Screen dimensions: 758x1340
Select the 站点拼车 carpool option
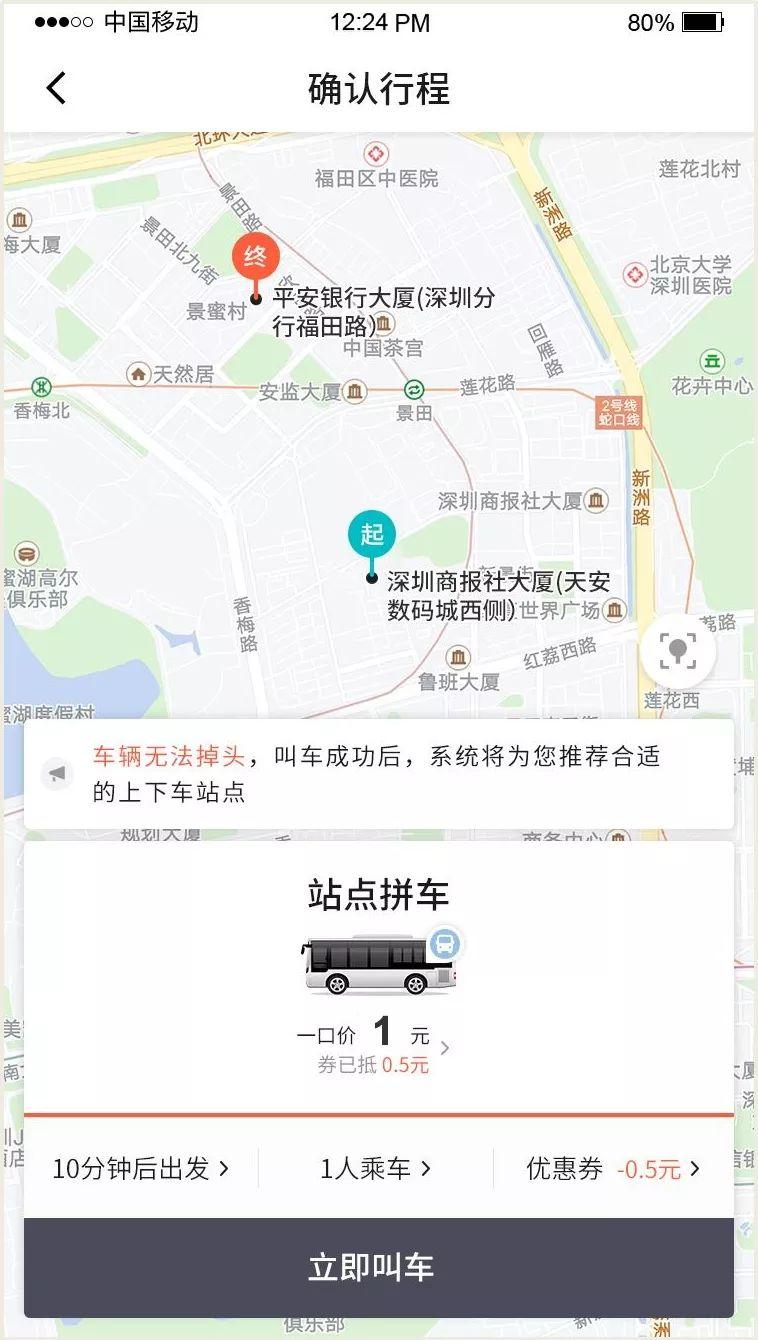pos(379,897)
